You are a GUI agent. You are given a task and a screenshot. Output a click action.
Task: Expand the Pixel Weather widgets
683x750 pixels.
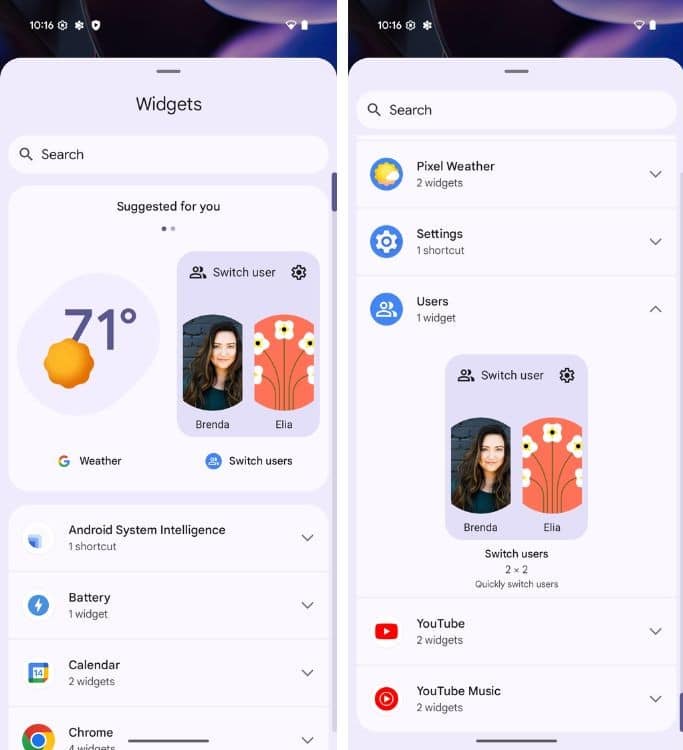coord(516,174)
